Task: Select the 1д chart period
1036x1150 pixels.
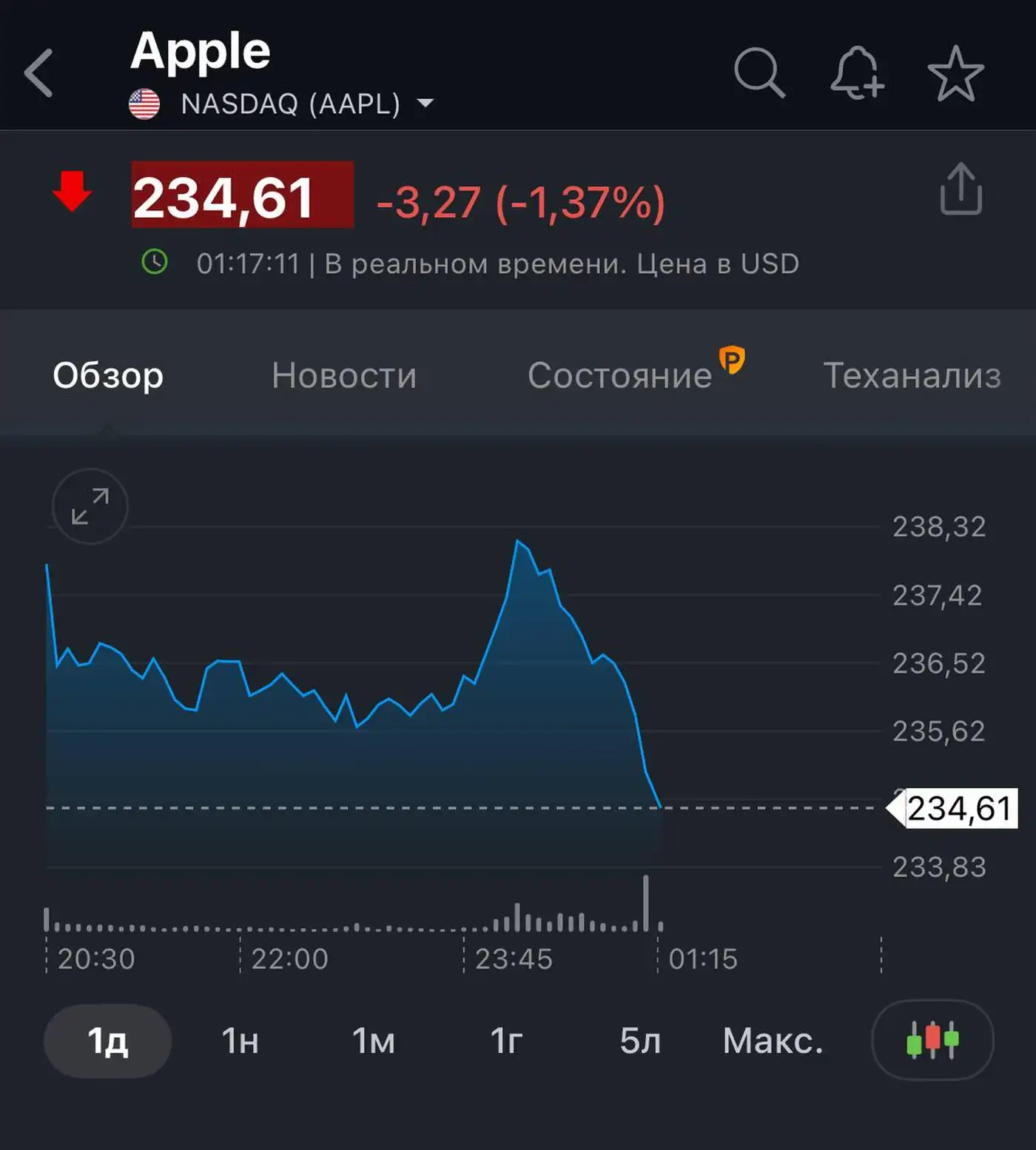Action: (108, 1040)
